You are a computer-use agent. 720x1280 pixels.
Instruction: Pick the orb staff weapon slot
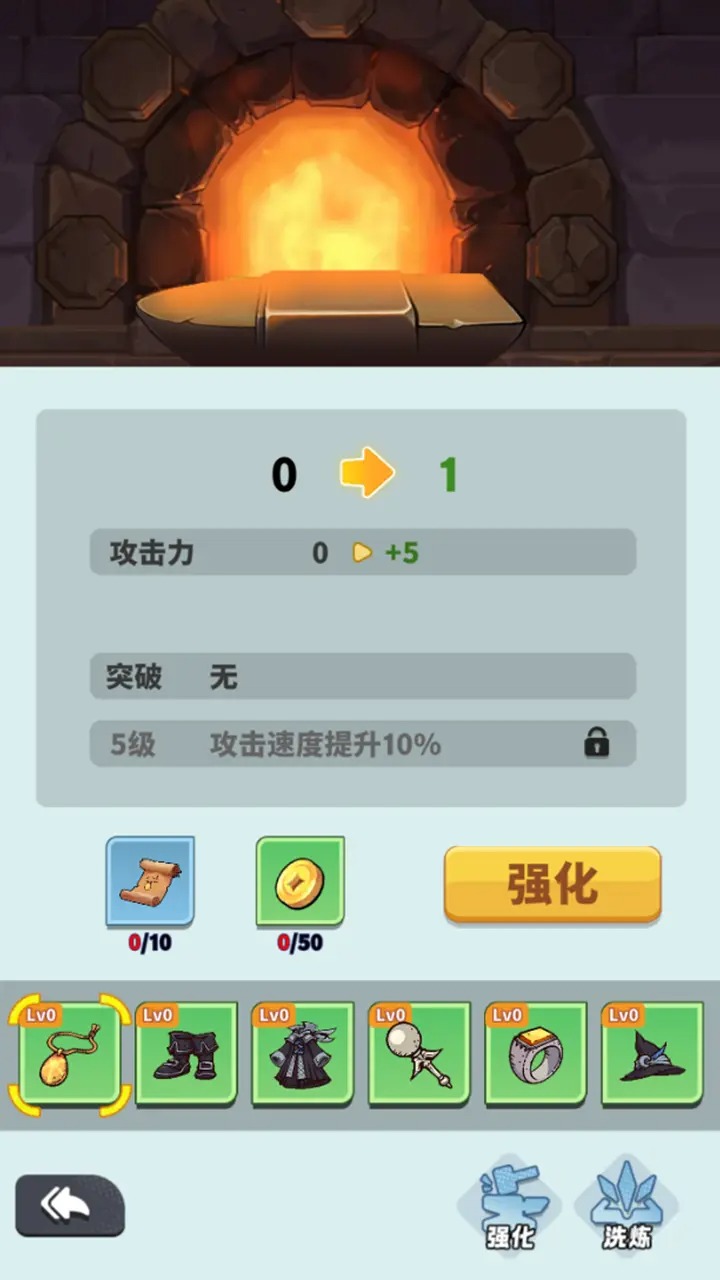(419, 1055)
